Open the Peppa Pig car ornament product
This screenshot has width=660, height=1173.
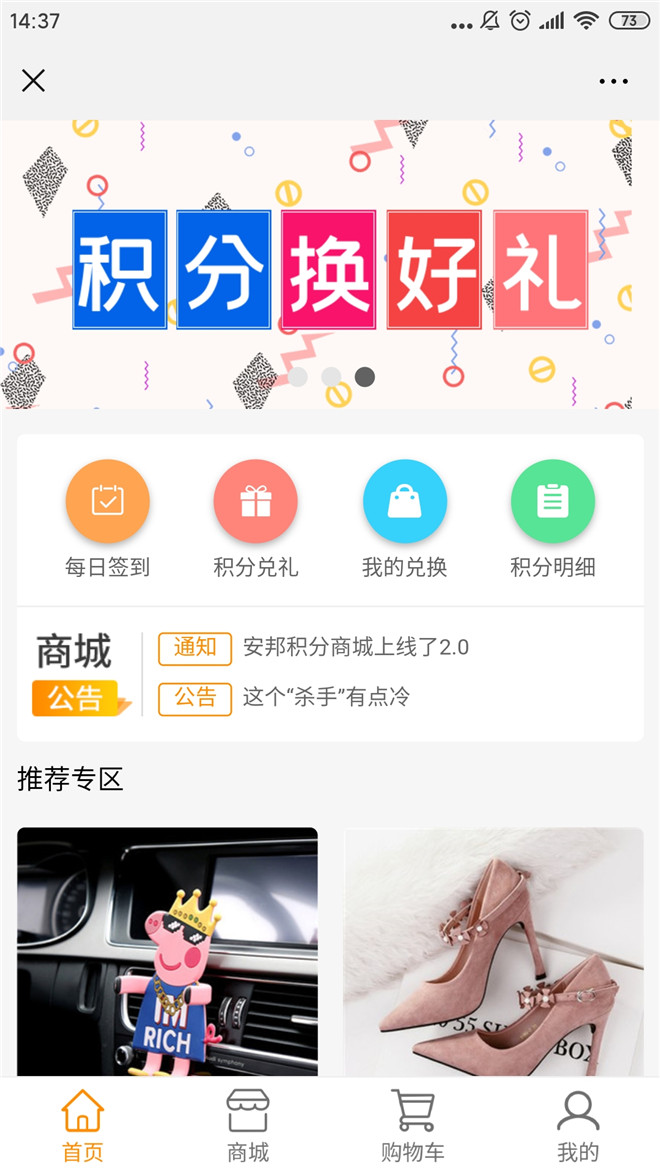[x=167, y=950]
